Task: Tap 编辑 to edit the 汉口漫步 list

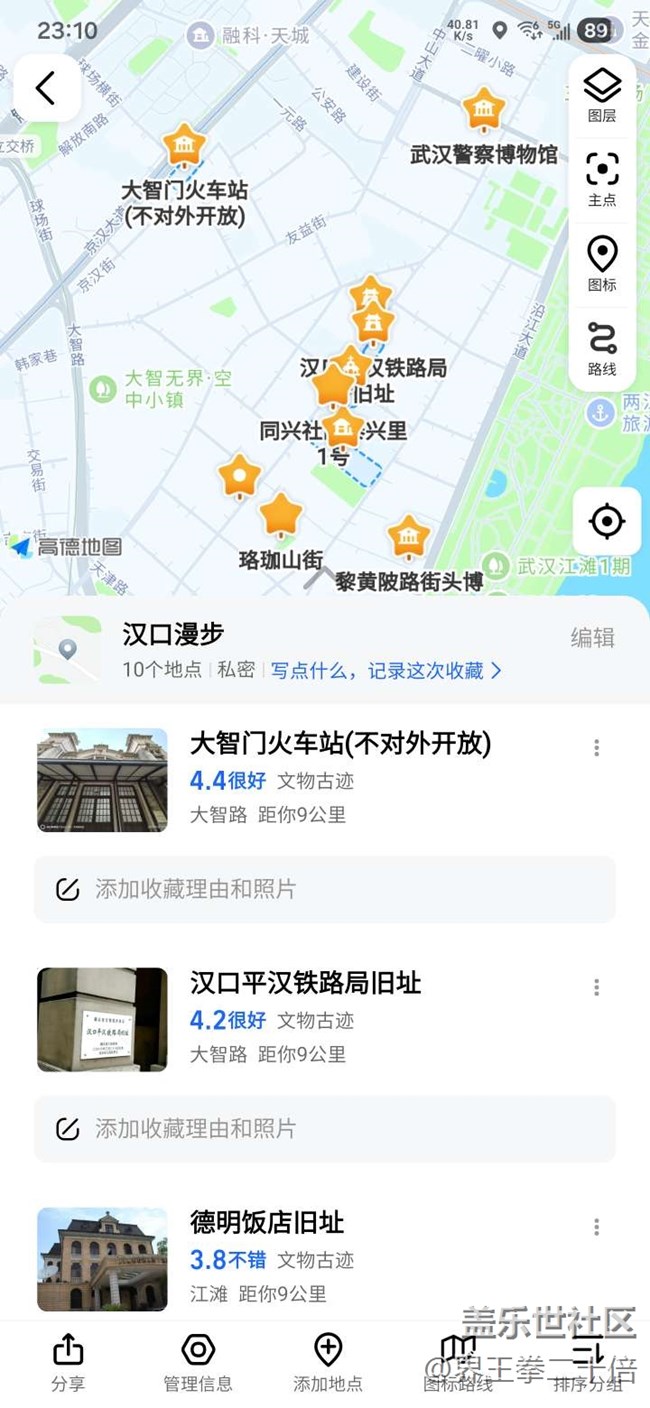Action: (x=592, y=638)
